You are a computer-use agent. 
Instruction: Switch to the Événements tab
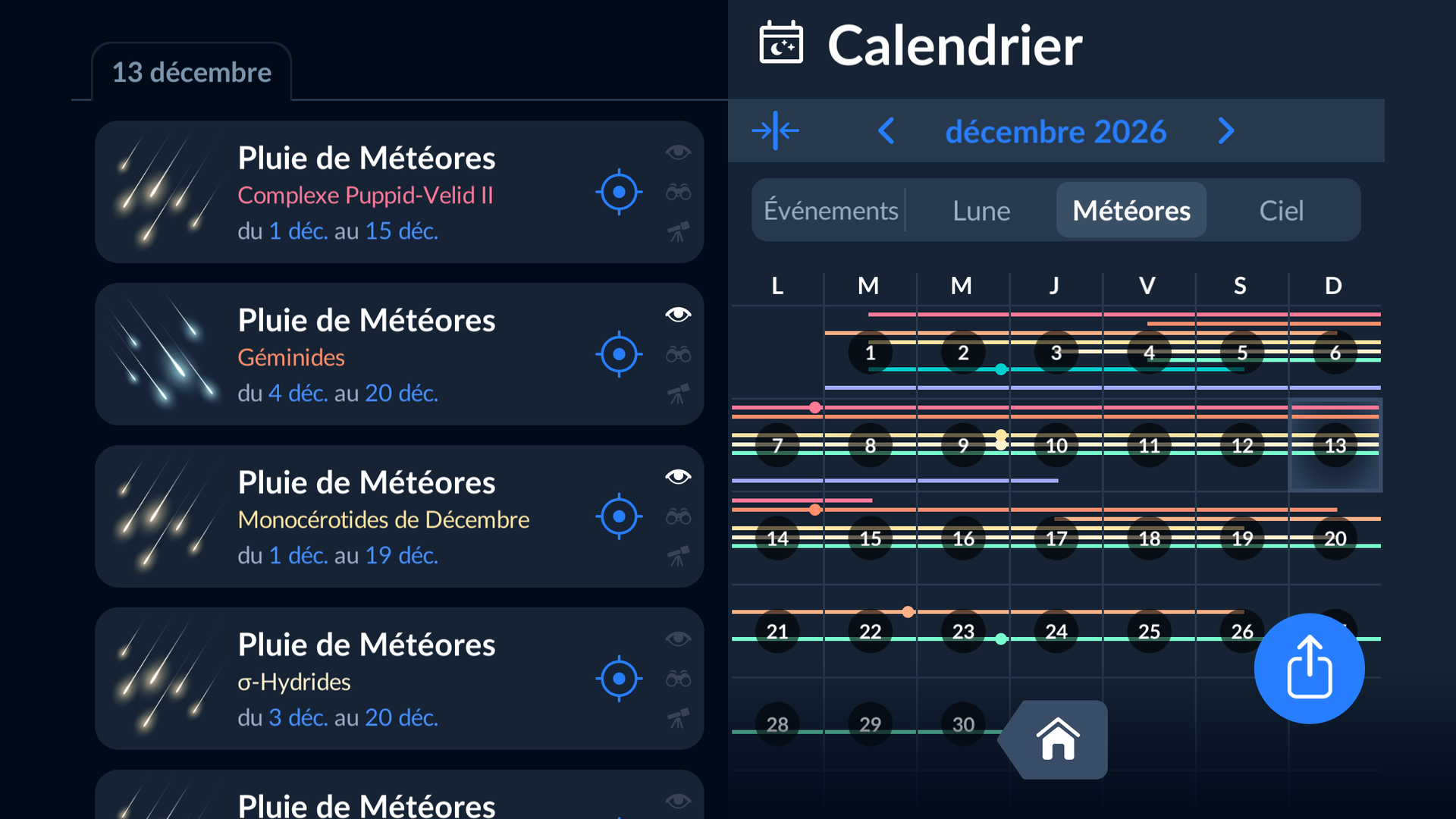(x=830, y=210)
